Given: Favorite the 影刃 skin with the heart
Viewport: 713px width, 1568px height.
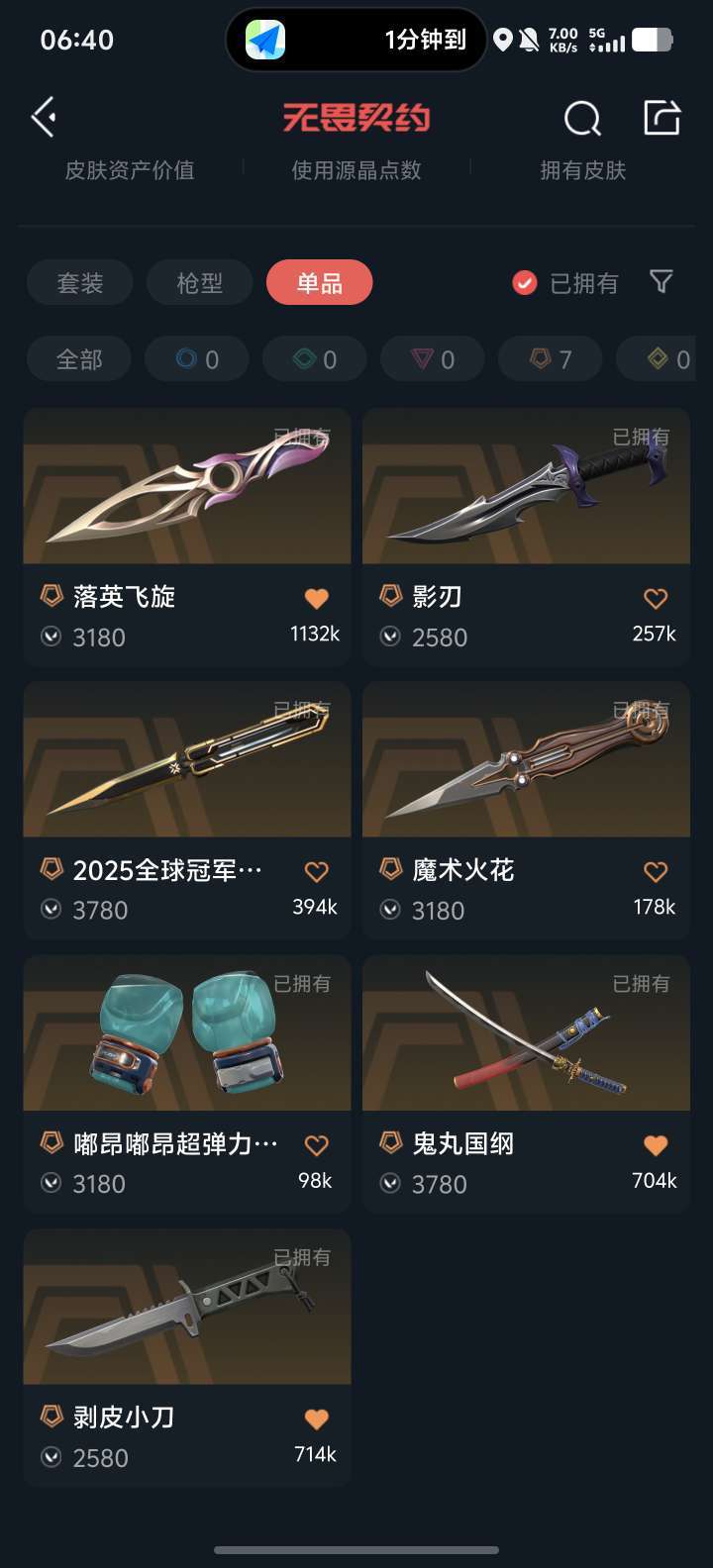Looking at the screenshot, I should pyautogui.click(x=655, y=598).
